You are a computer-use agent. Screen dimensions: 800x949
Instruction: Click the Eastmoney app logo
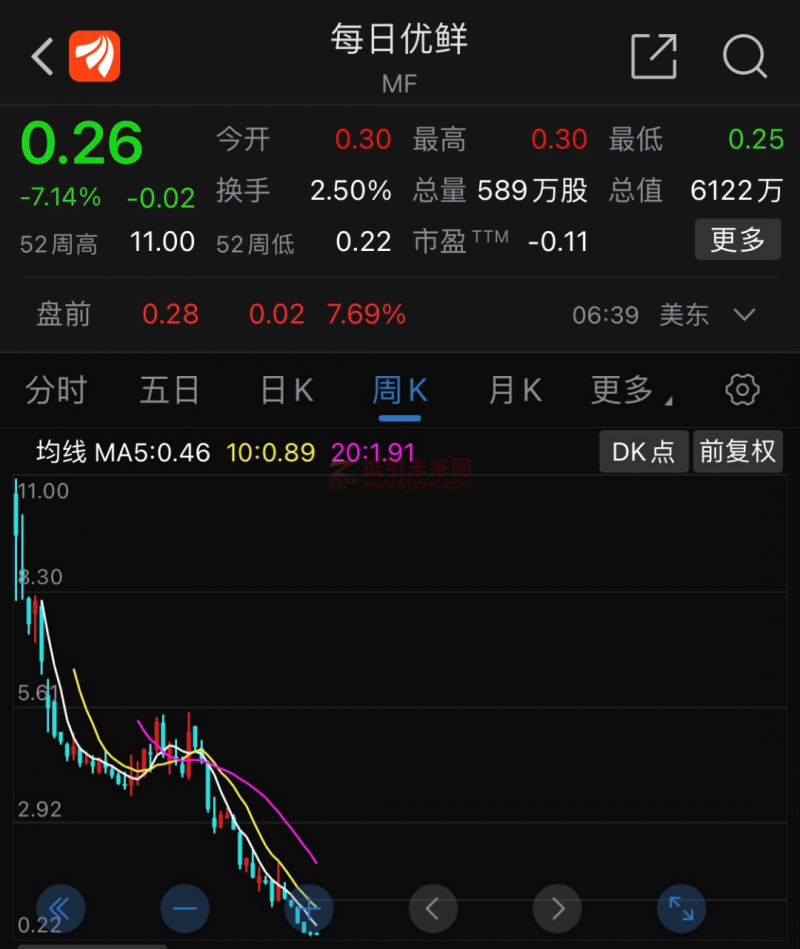[x=95, y=57]
